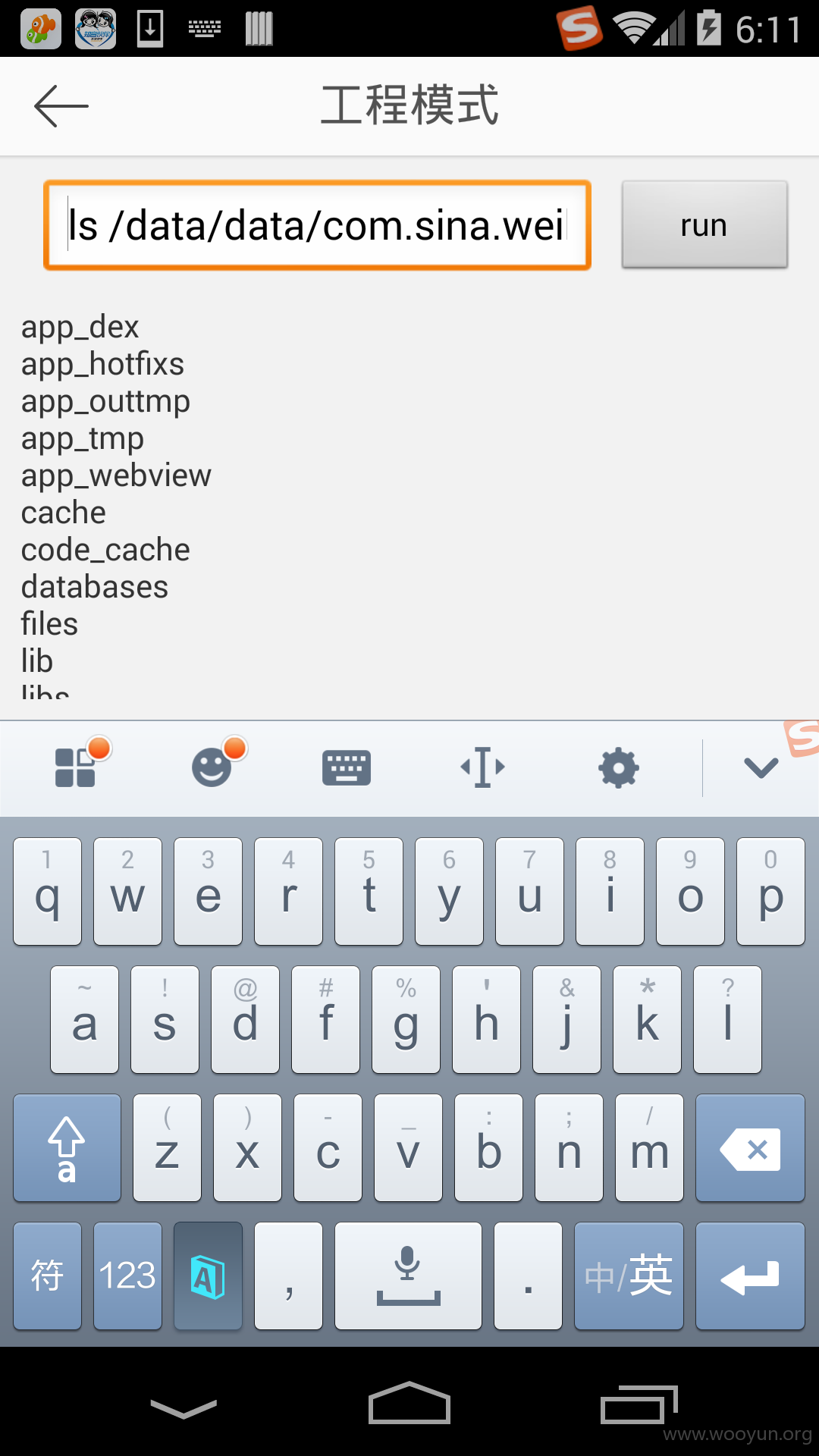Type the letter q key
Screen dimensions: 819x1456
tap(47, 891)
